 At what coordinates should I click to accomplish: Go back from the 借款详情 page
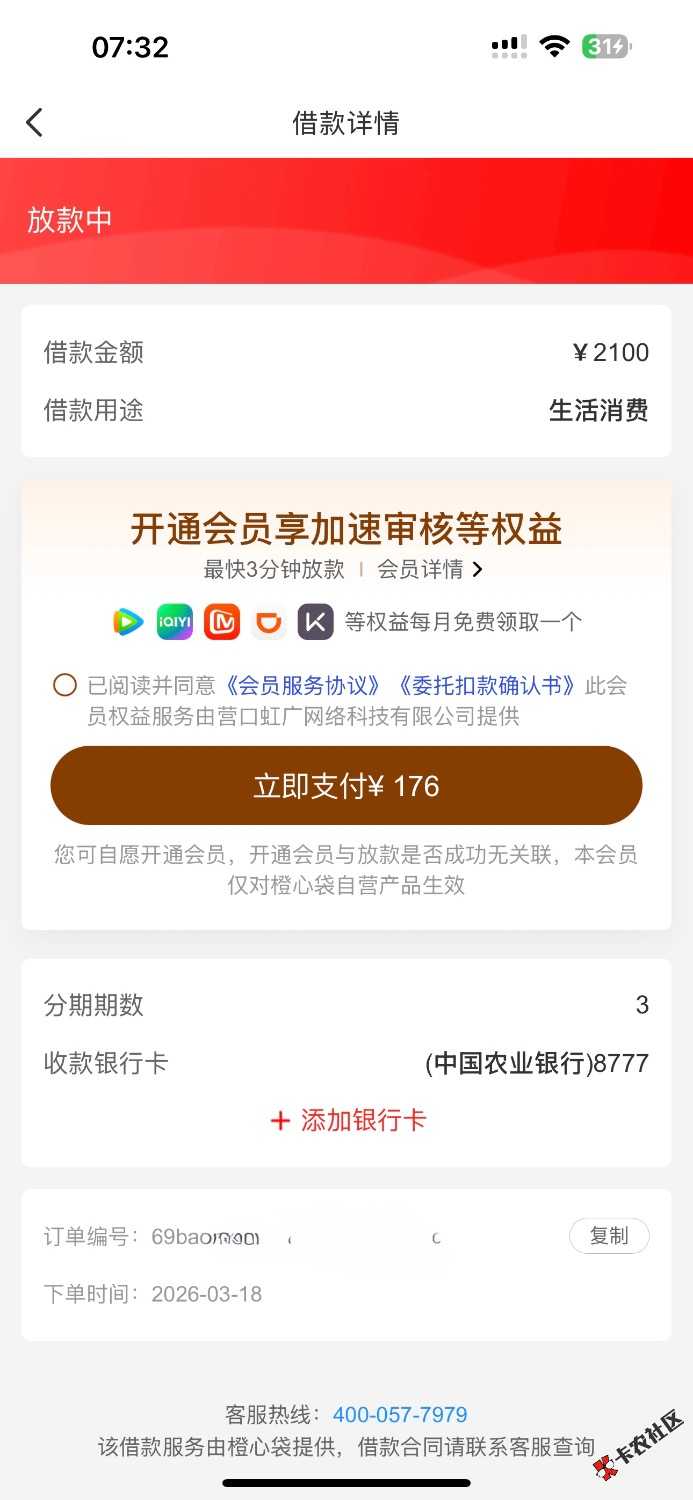pos(35,123)
